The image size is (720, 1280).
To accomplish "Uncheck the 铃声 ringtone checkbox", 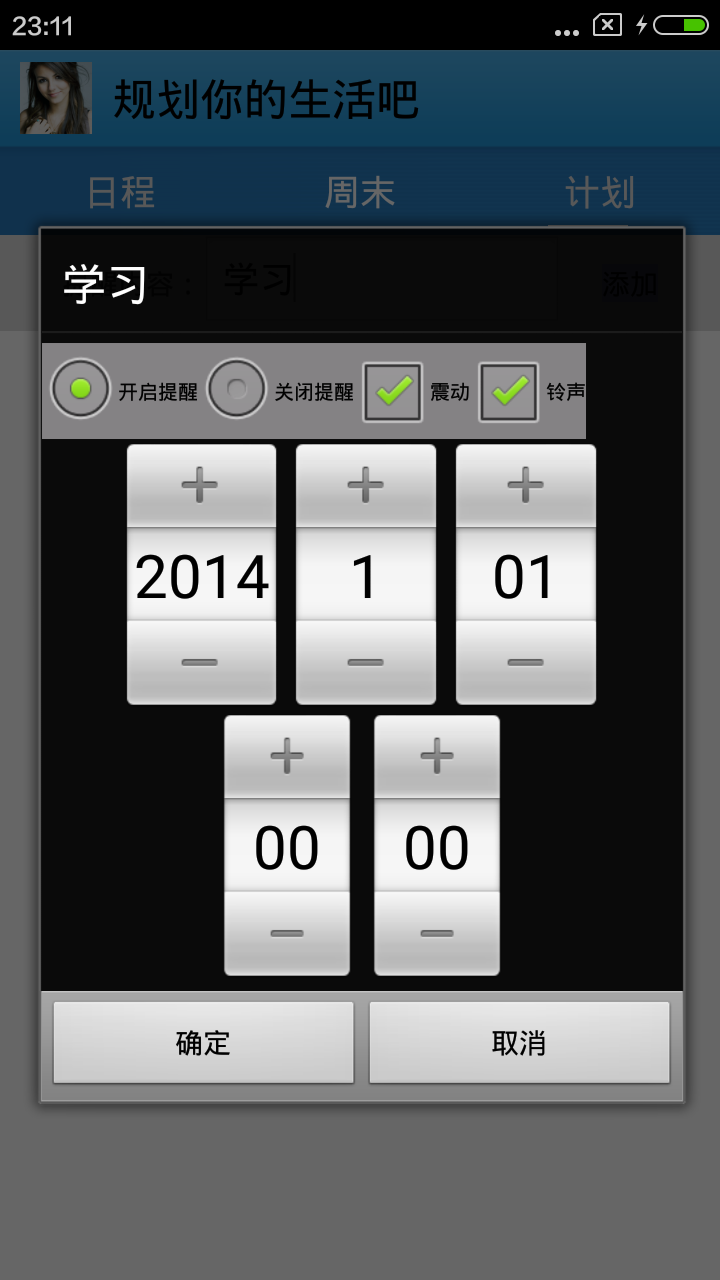I will click(x=509, y=392).
